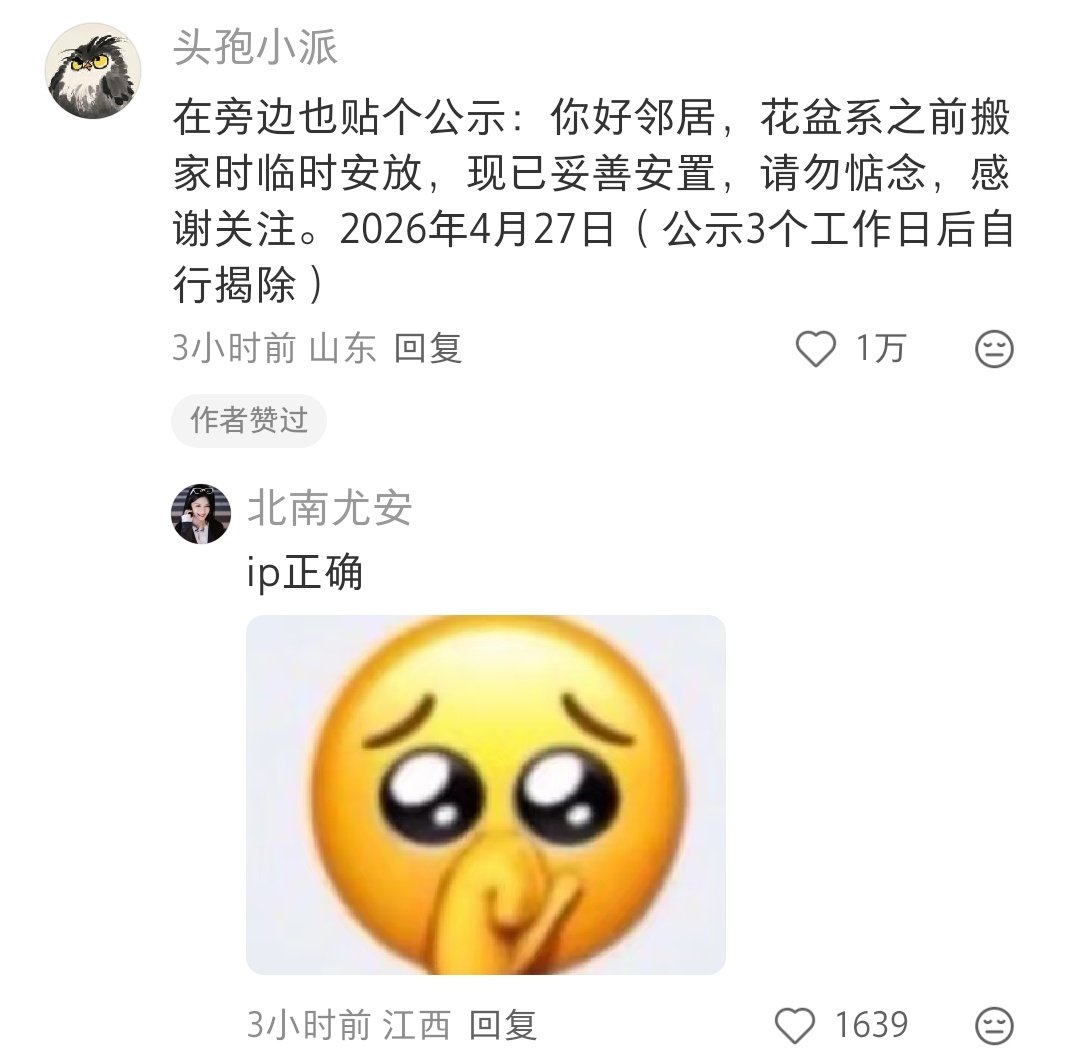Dislike 头孢小派's comment
This screenshot has height=1055, width=1080.
994,348
